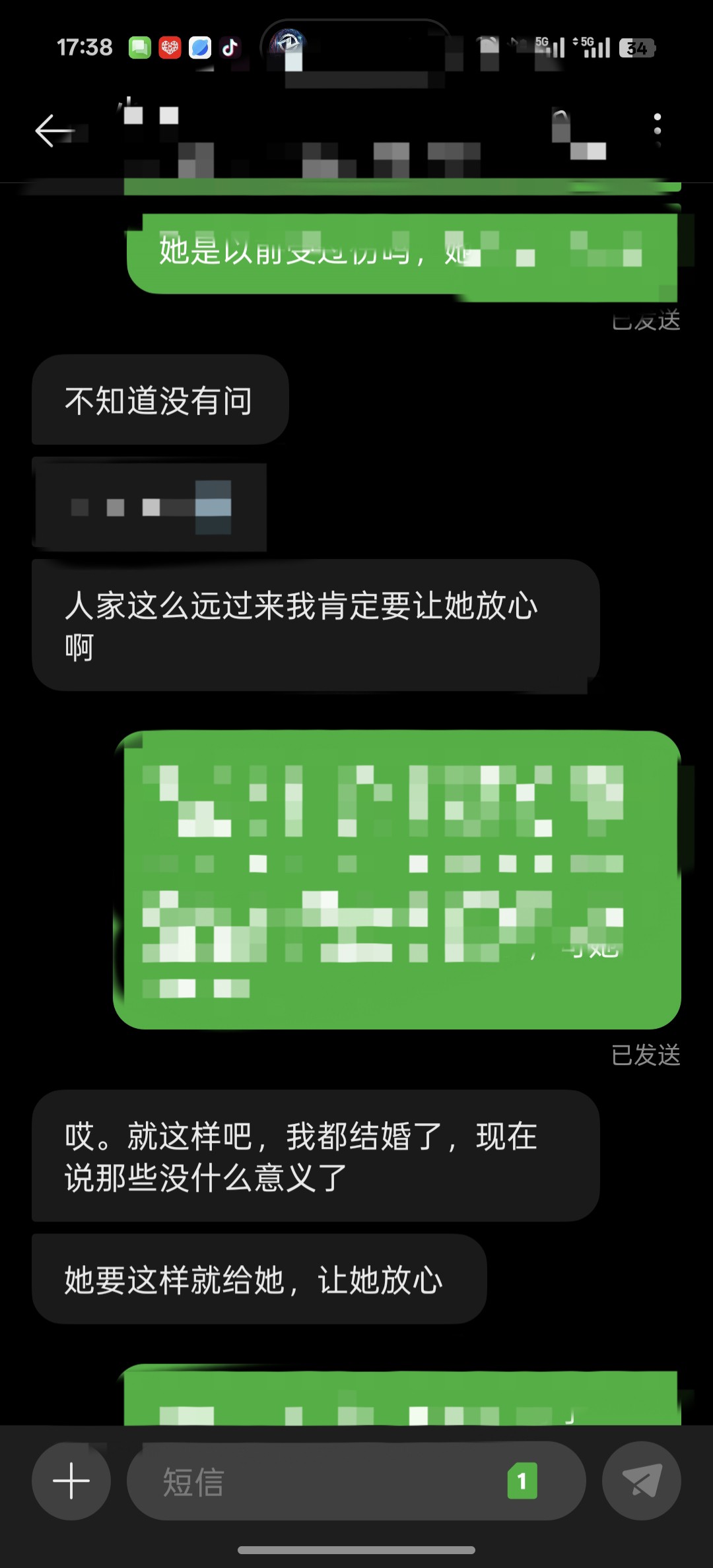The width and height of the screenshot is (713, 1568).
Task: Focus the 短信 message input field
Action: tap(356, 1481)
